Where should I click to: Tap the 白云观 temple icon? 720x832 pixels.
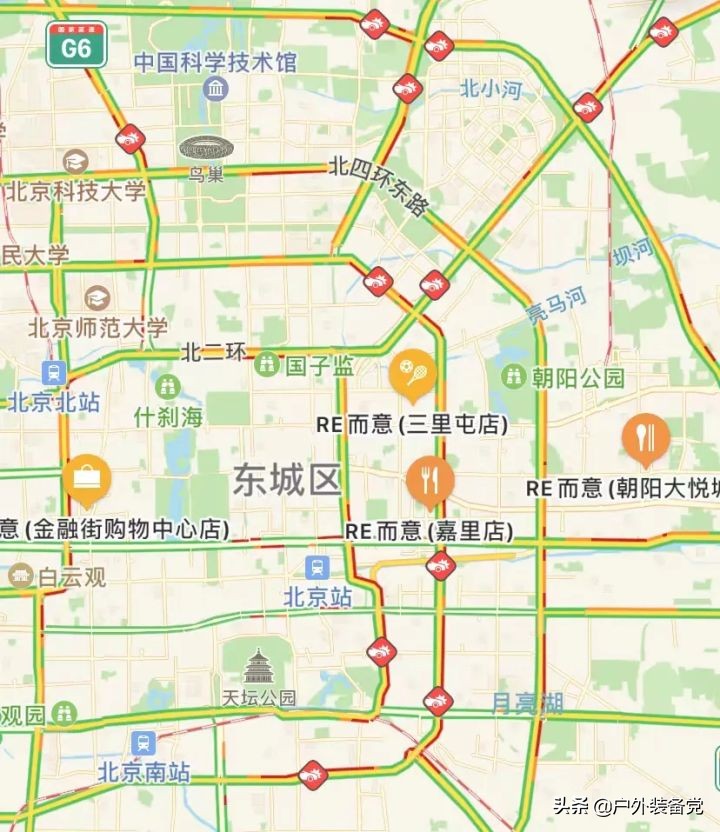click(x=22, y=571)
